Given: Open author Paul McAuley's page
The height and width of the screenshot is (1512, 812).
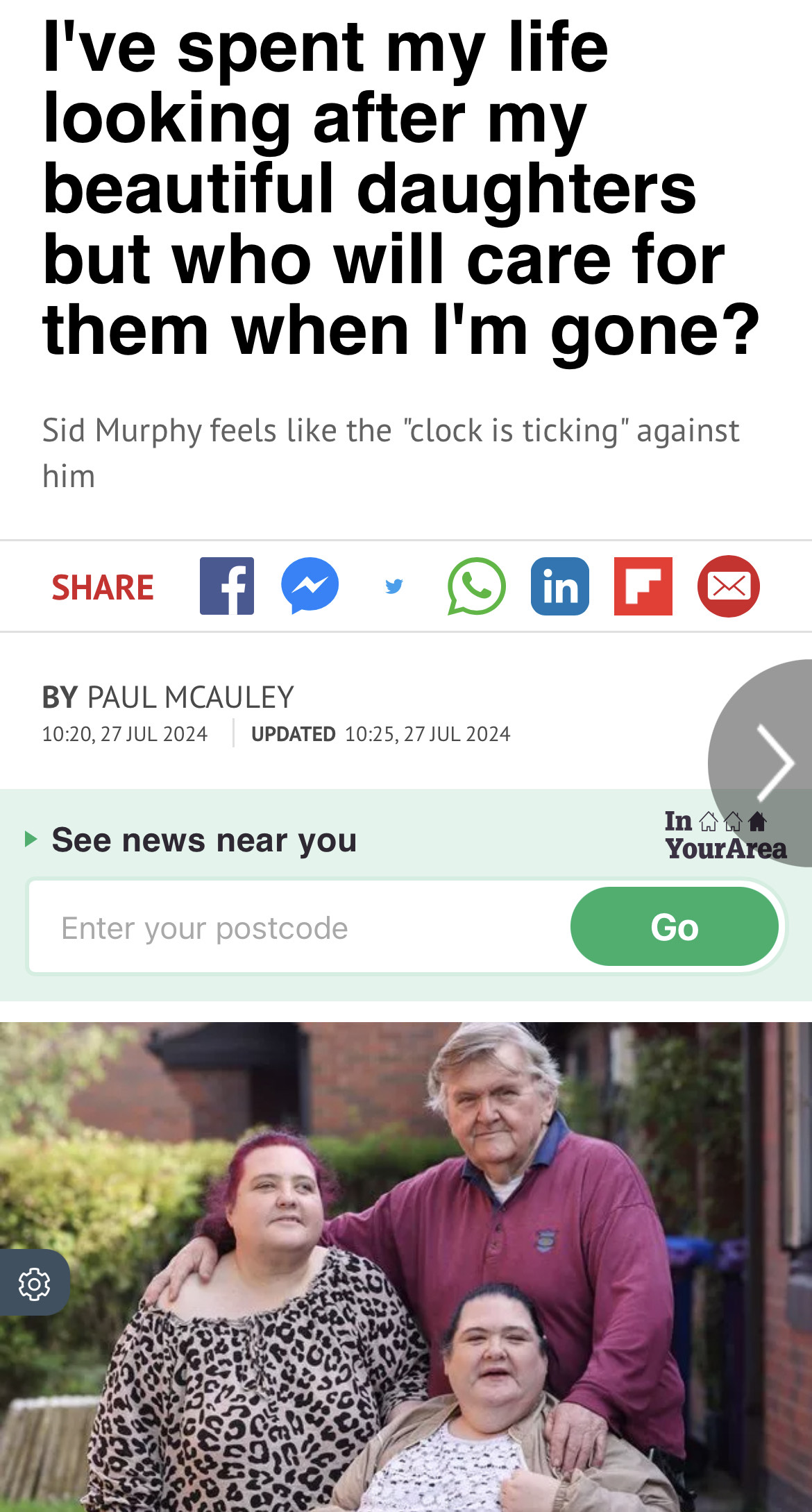Looking at the screenshot, I should tap(190, 697).
